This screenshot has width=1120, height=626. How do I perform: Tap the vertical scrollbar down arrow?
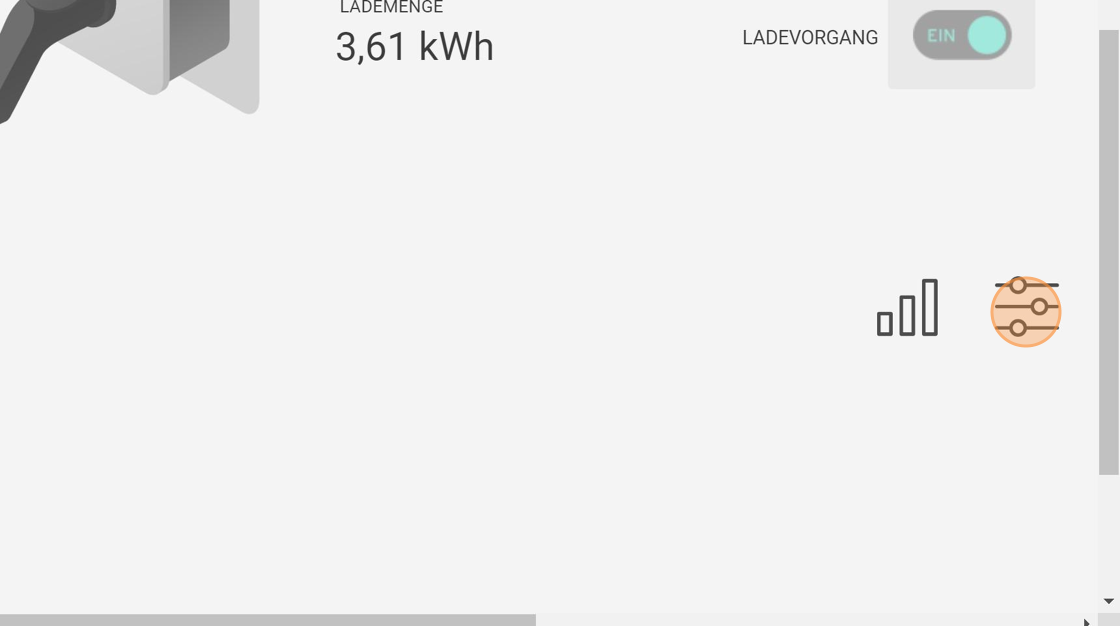(x=1108, y=601)
